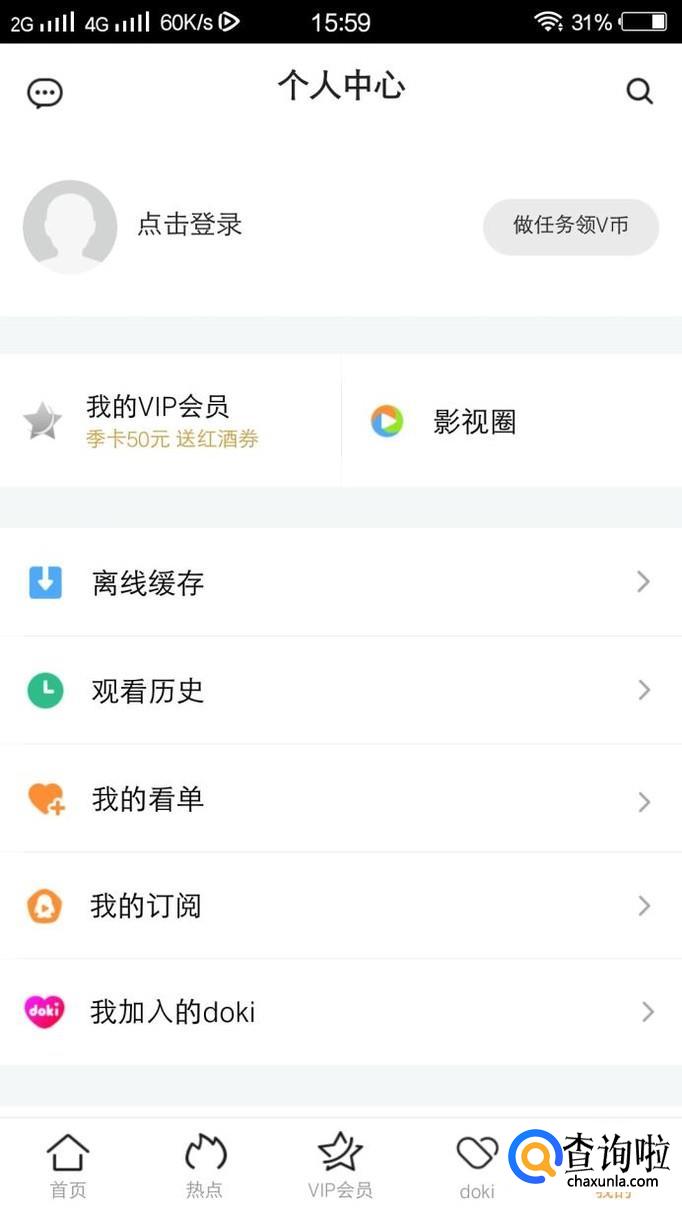Tap the gray profile avatar

click(x=70, y=227)
